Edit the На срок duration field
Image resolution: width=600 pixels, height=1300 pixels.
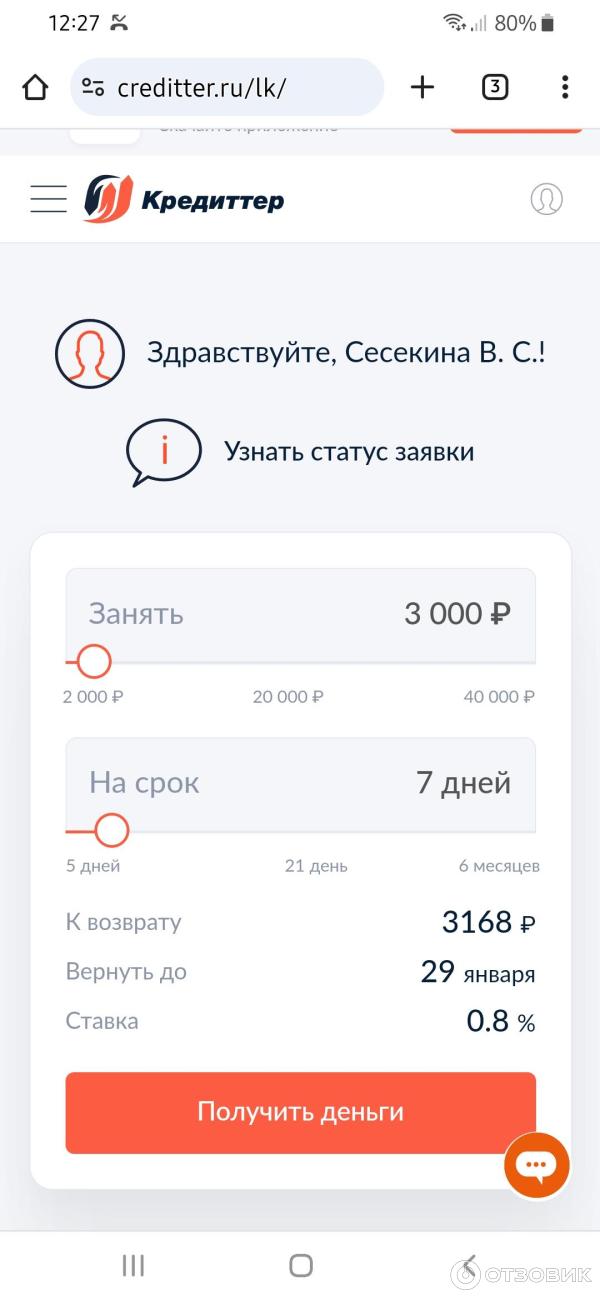(300, 783)
